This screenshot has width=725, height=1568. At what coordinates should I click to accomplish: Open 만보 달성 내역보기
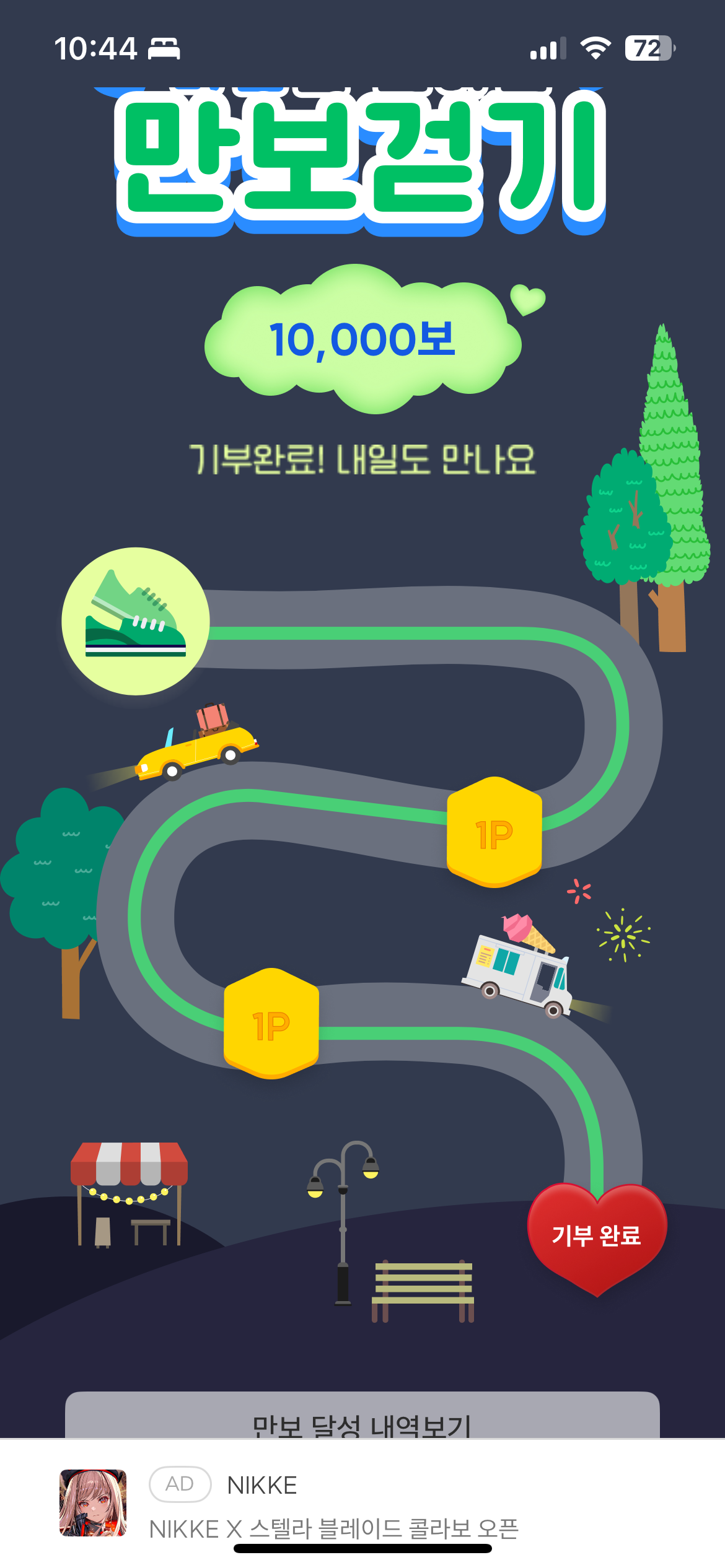tap(362, 1419)
